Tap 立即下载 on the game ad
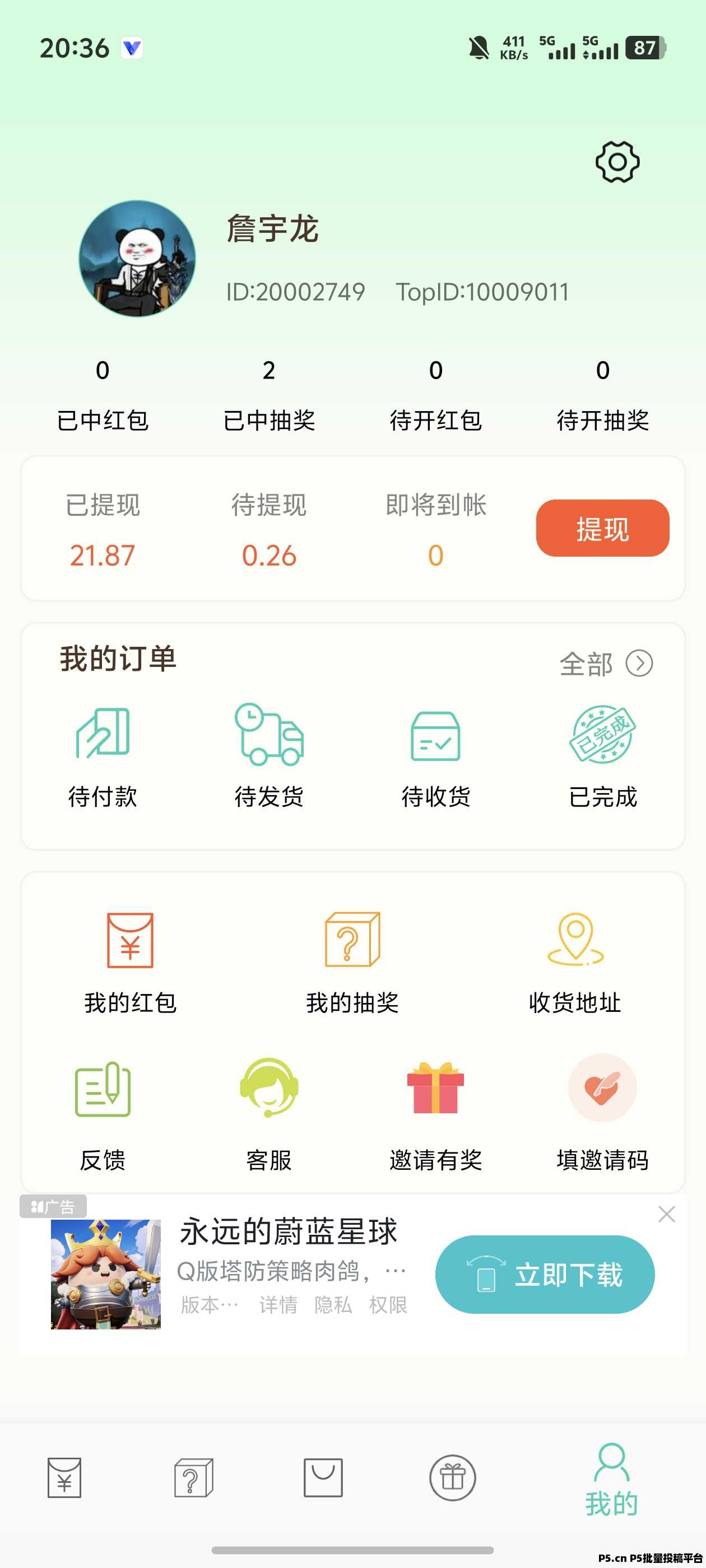 tap(545, 1274)
